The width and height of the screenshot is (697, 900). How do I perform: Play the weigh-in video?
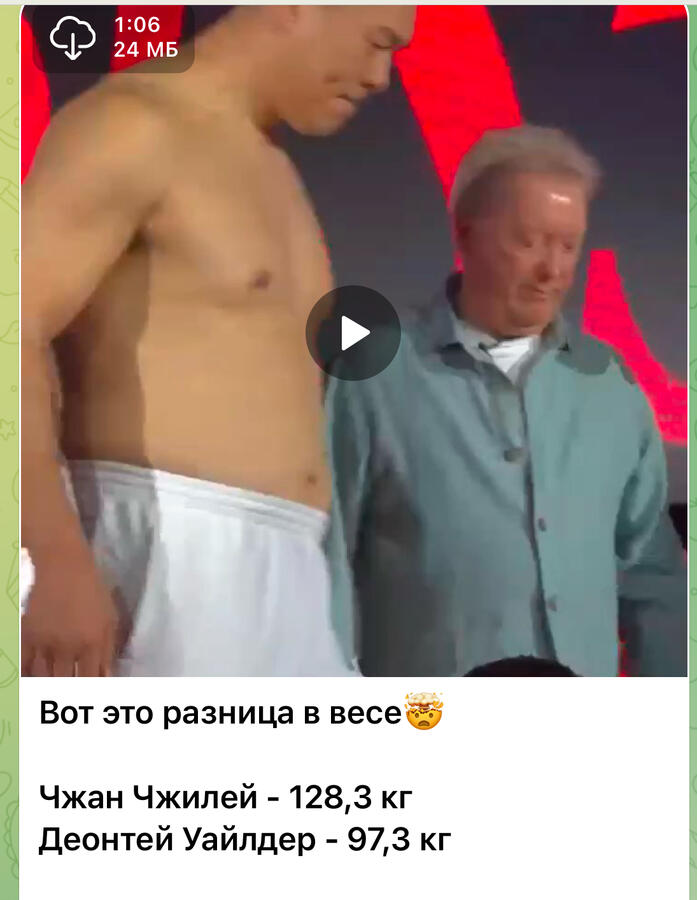click(353, 333)
